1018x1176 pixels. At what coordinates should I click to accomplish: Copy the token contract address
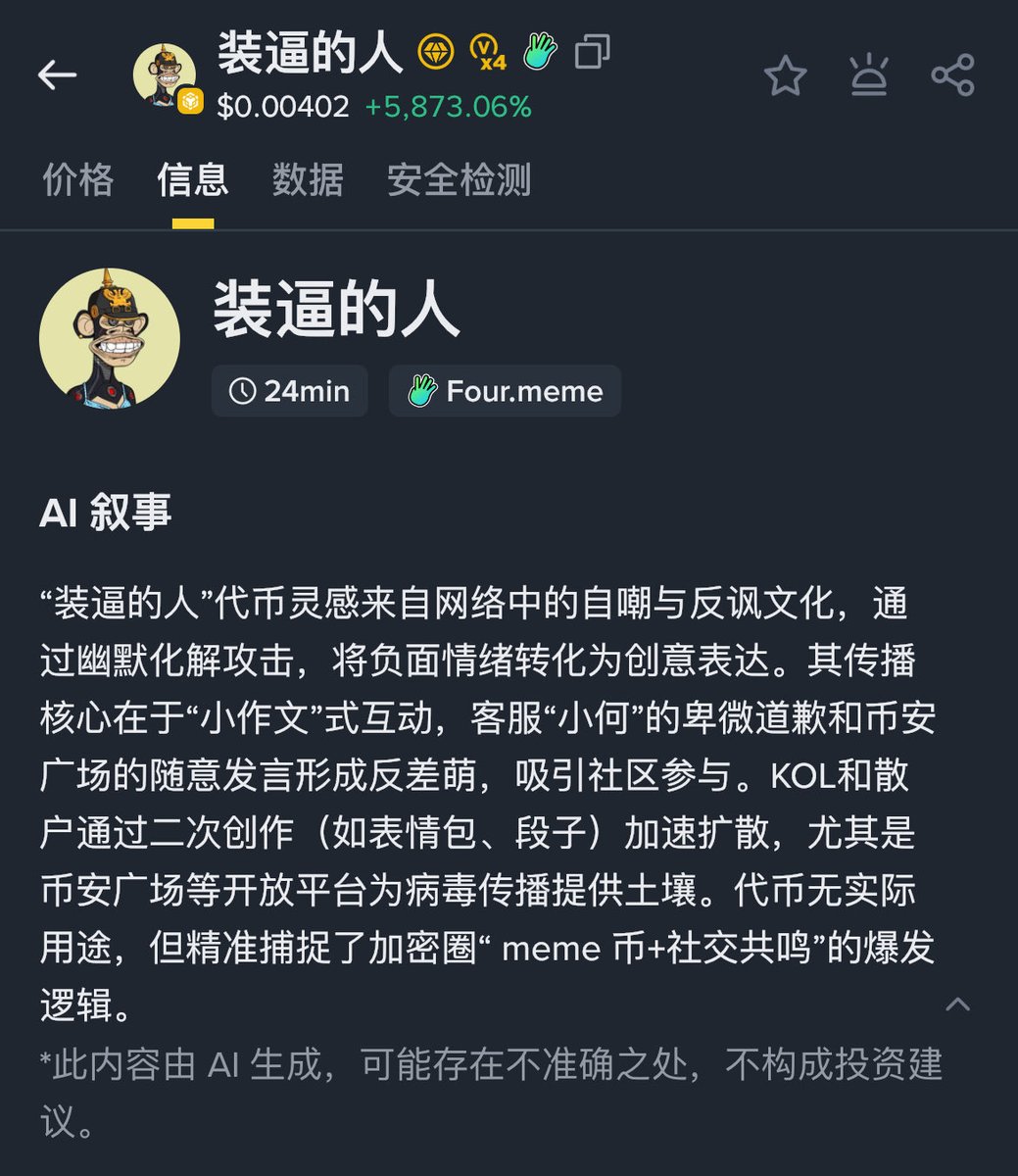pos(592,52)
